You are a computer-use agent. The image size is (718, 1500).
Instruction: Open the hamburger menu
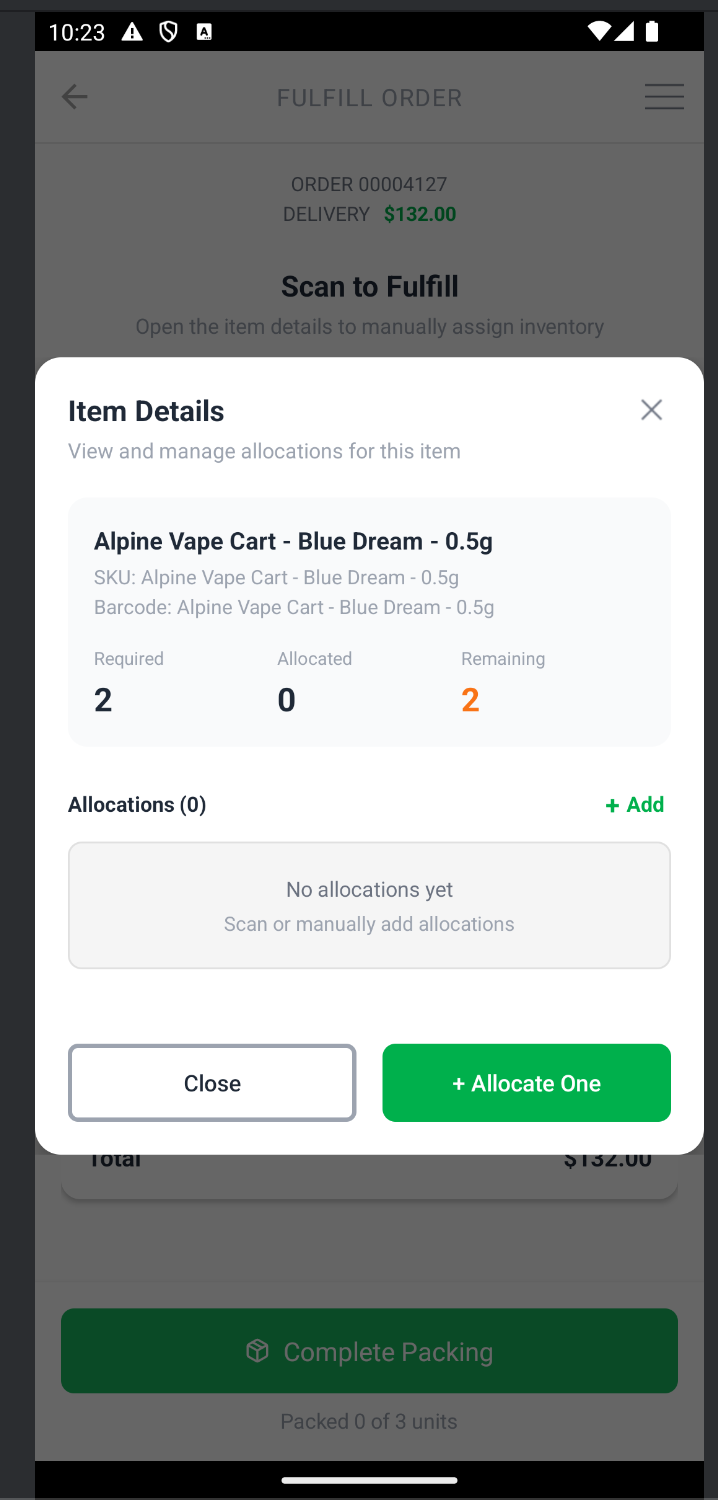coord(664,97)
